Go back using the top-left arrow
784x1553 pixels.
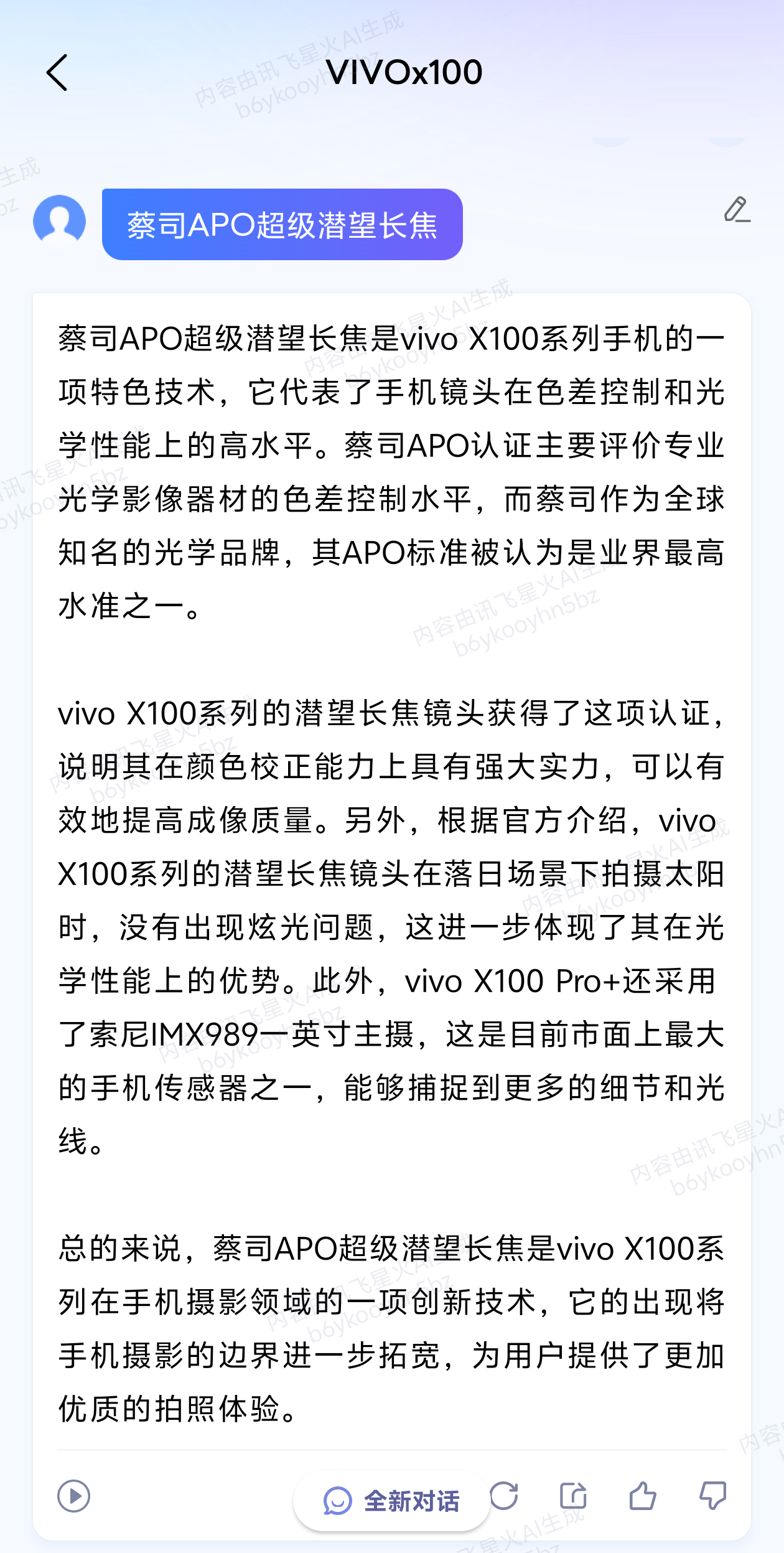[57, 73]
